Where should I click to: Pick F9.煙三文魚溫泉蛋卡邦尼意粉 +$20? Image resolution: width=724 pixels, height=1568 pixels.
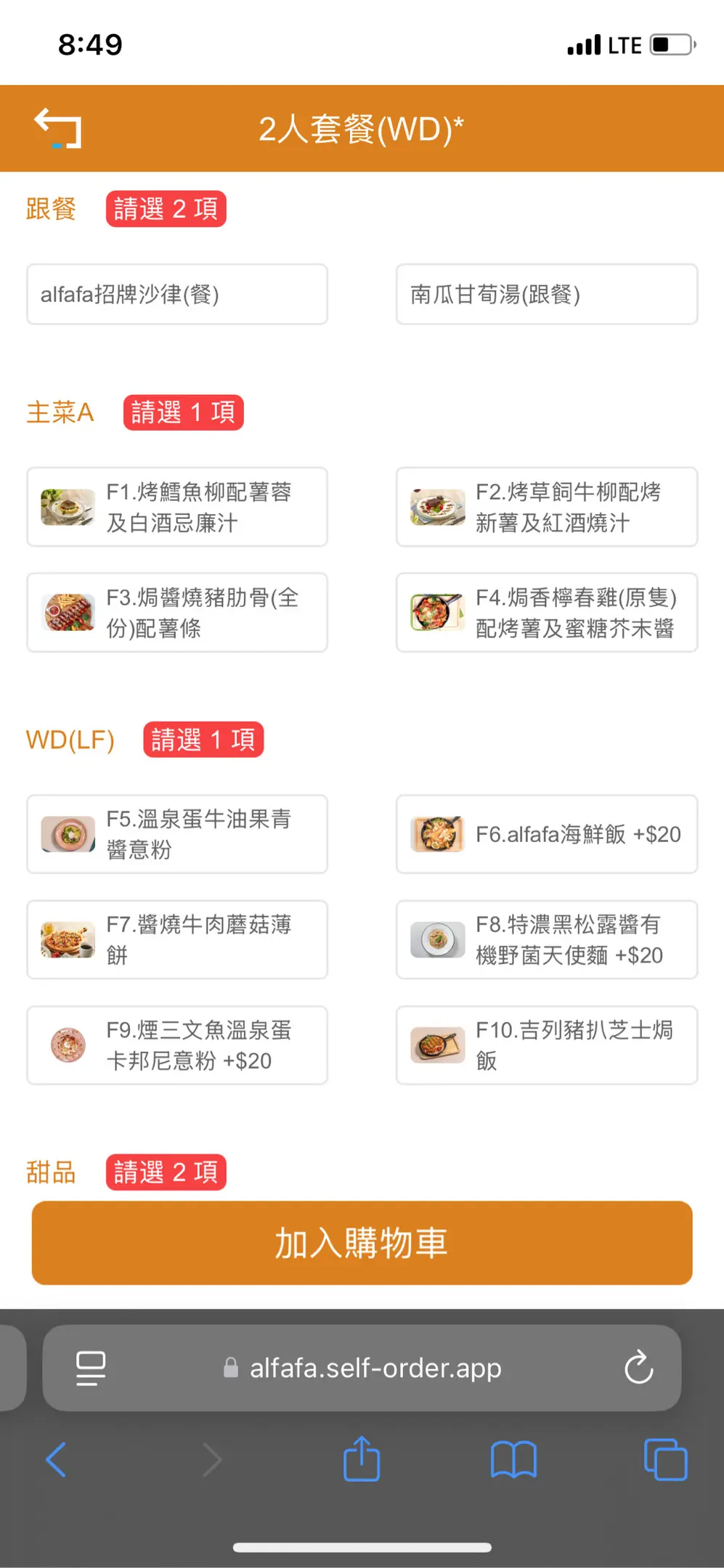click(177, 1045)
